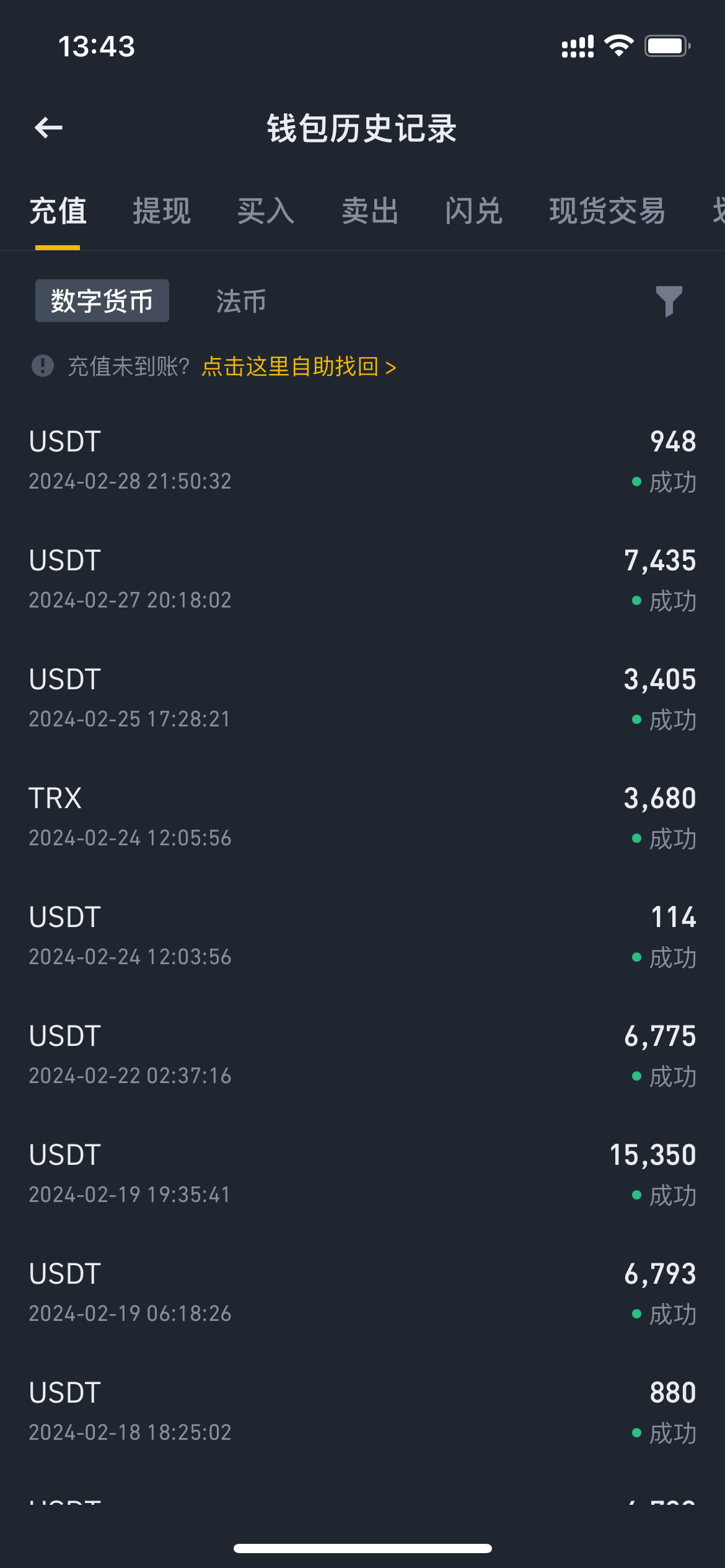The image size is (725, 1568).
Task: Switch to the 闪兑 tab
Action: coord(473,211)
